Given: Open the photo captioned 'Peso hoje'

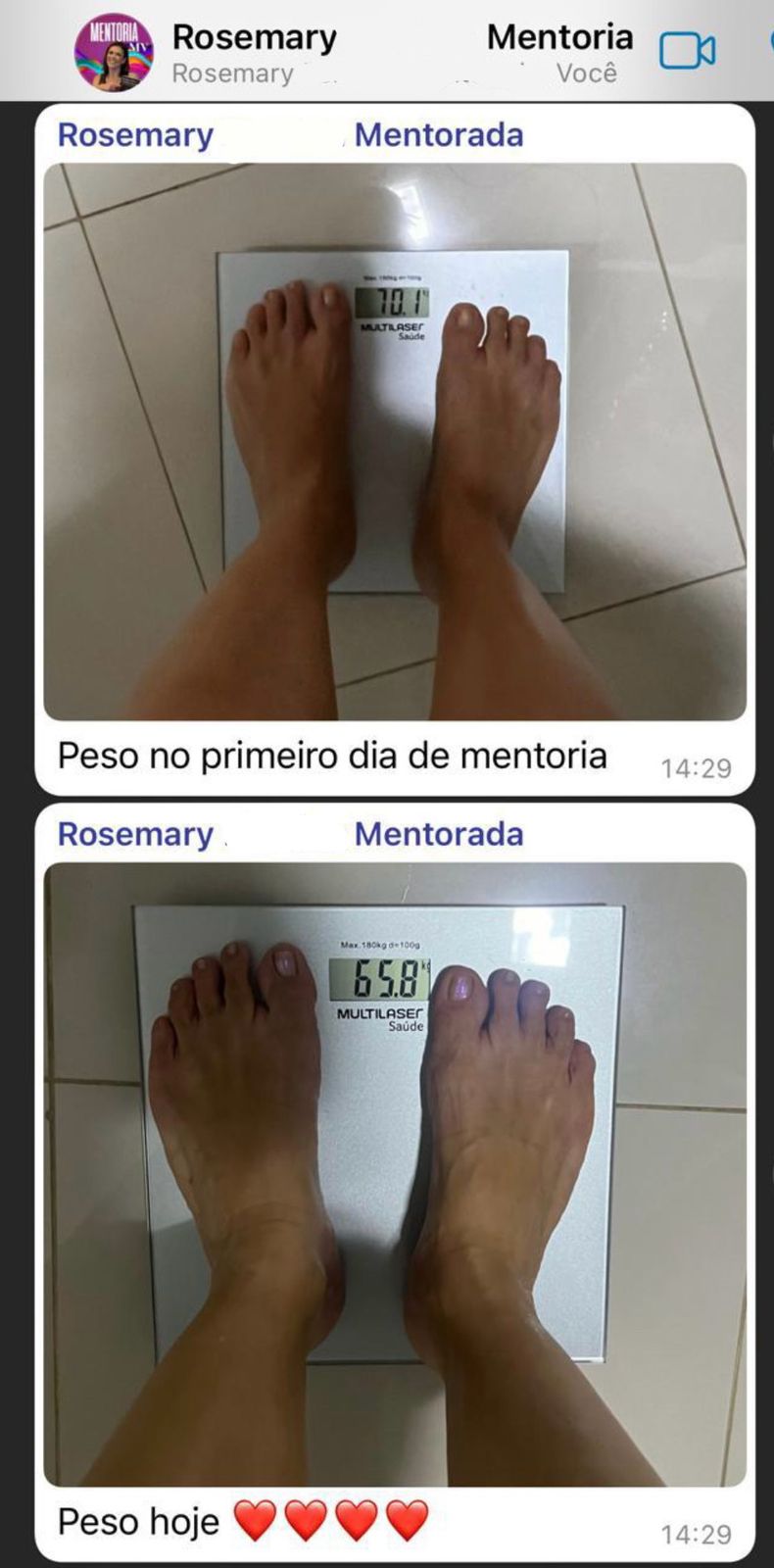Looking at the screenshot, I should coord(395,1173).
